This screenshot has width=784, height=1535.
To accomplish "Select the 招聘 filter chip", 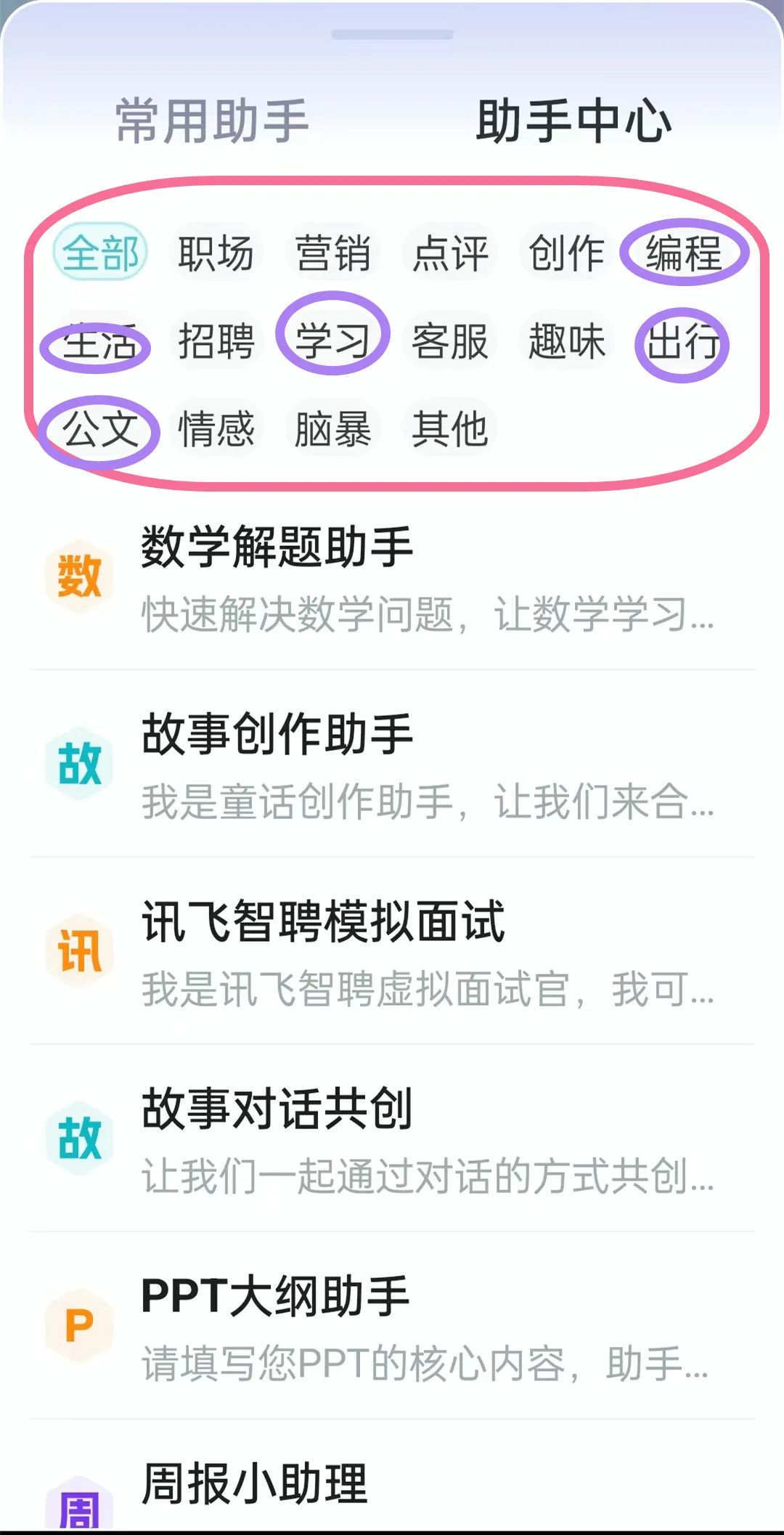I will coord(216,341).
